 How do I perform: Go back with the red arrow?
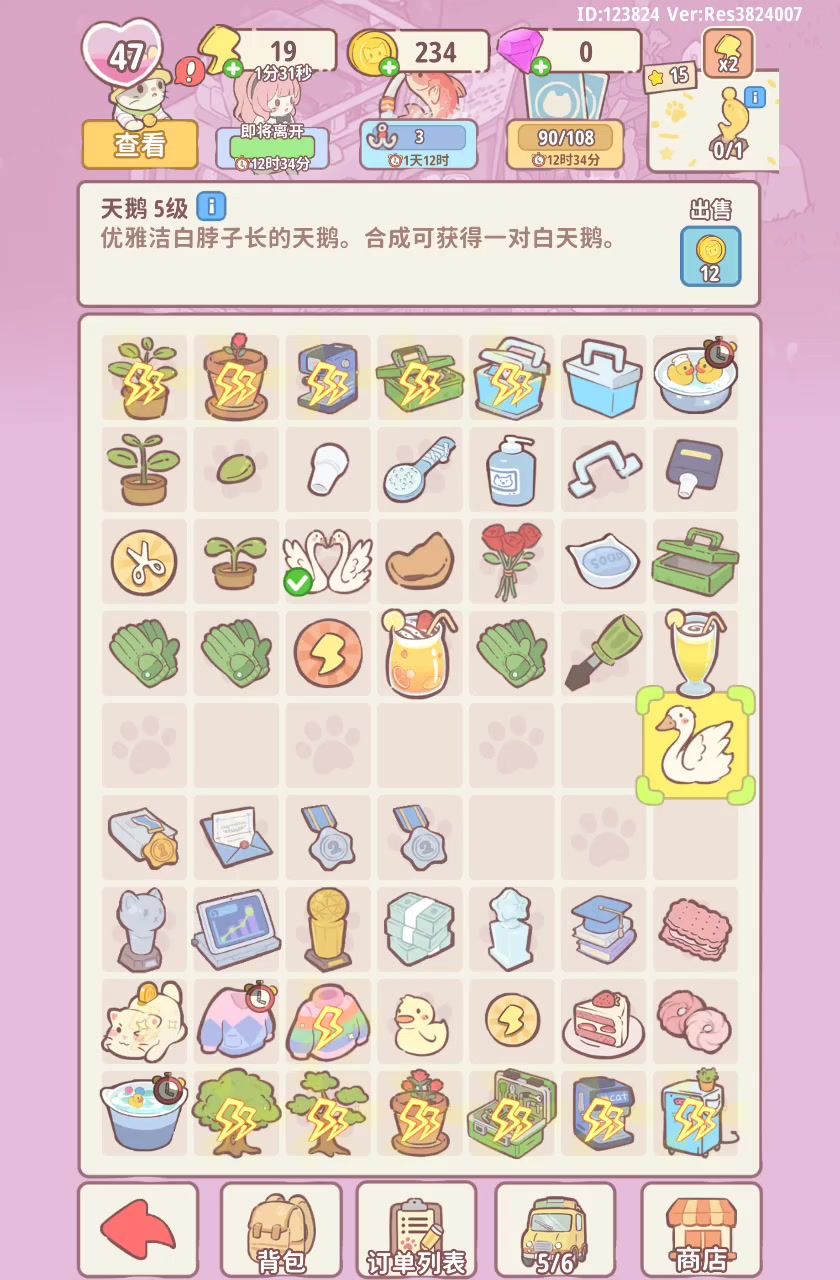138,1231
